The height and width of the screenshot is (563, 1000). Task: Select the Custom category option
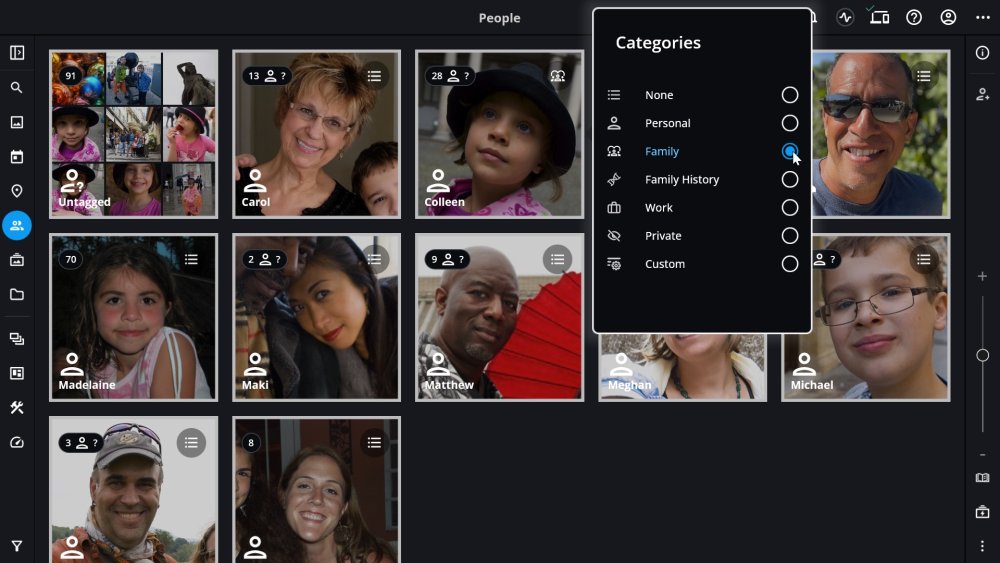pos(790,264)
